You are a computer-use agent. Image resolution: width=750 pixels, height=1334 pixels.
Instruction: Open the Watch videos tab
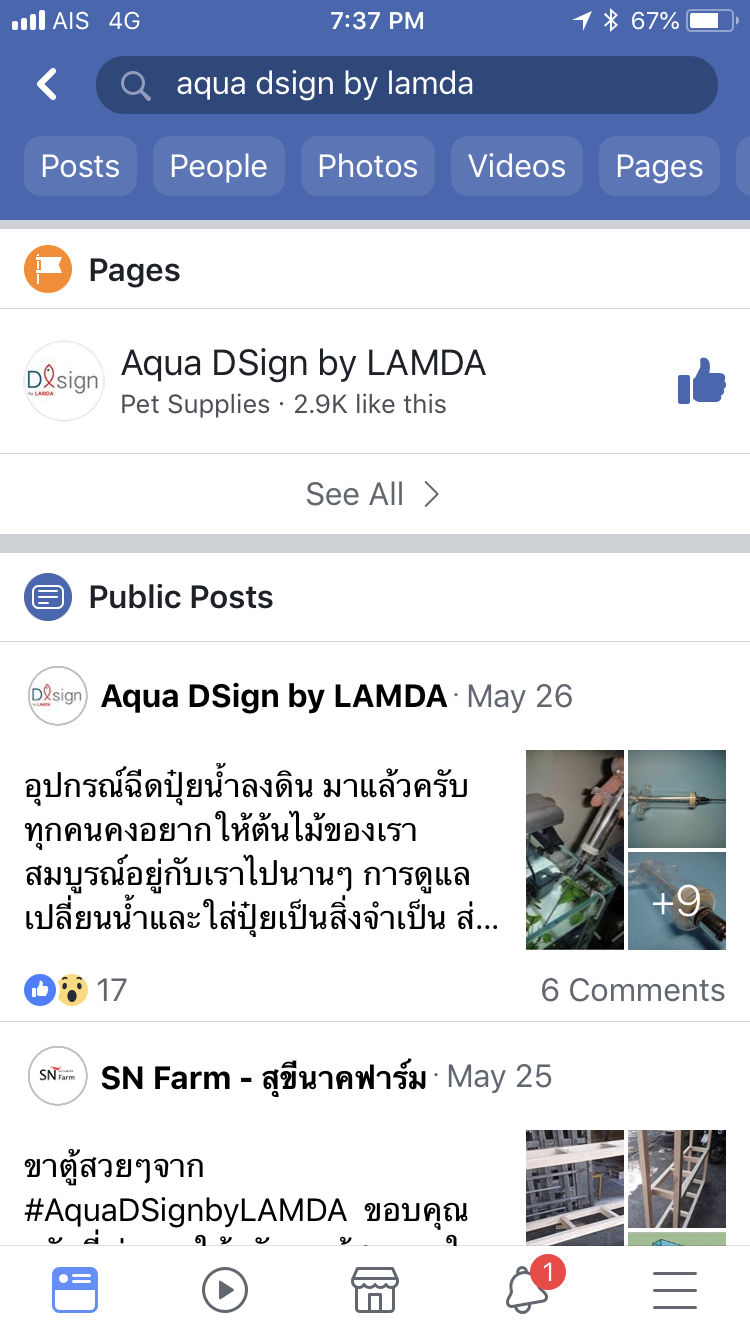[x=225, y=1290]
